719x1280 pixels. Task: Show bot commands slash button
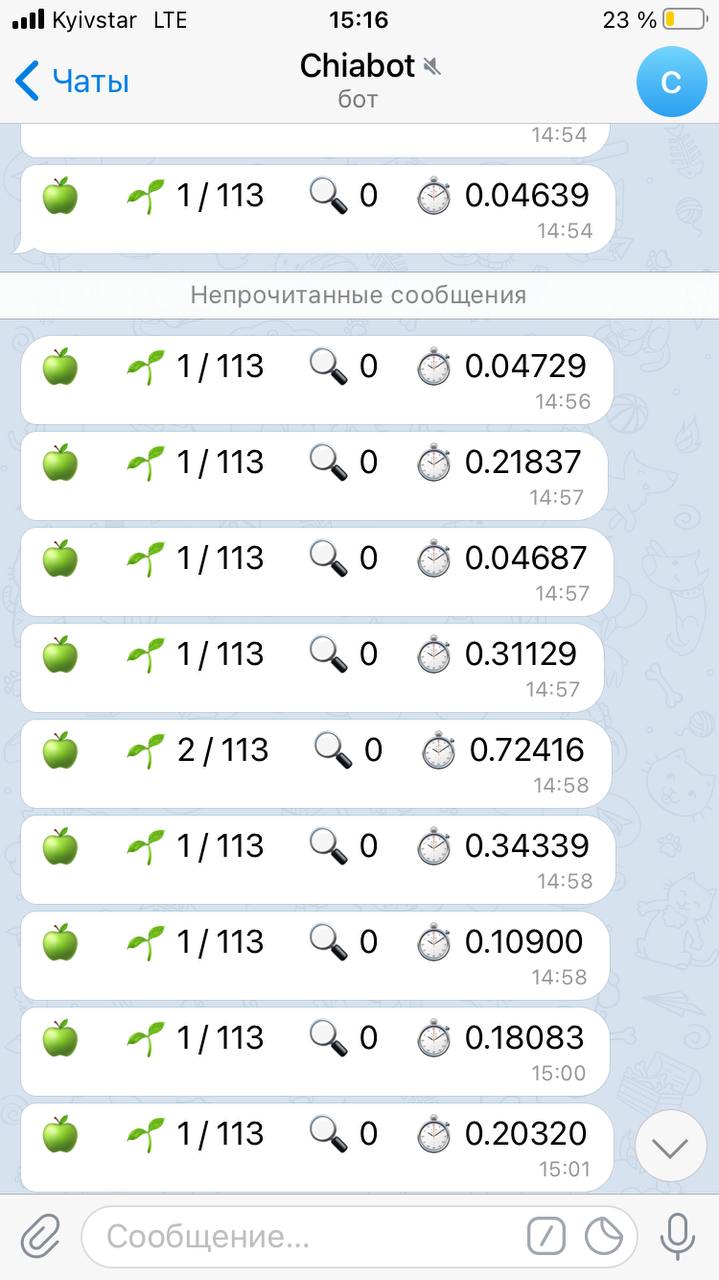pos(546,1237)
